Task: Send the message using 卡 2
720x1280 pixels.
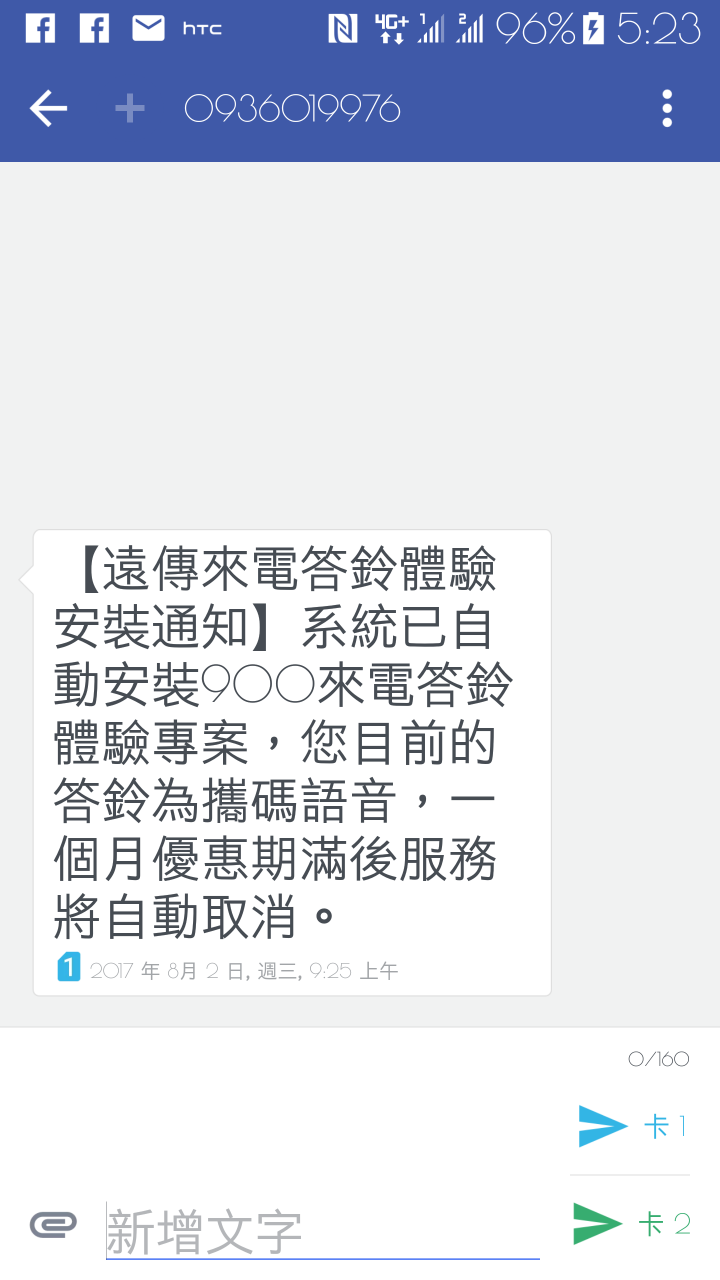Action: pos(631,1223)
